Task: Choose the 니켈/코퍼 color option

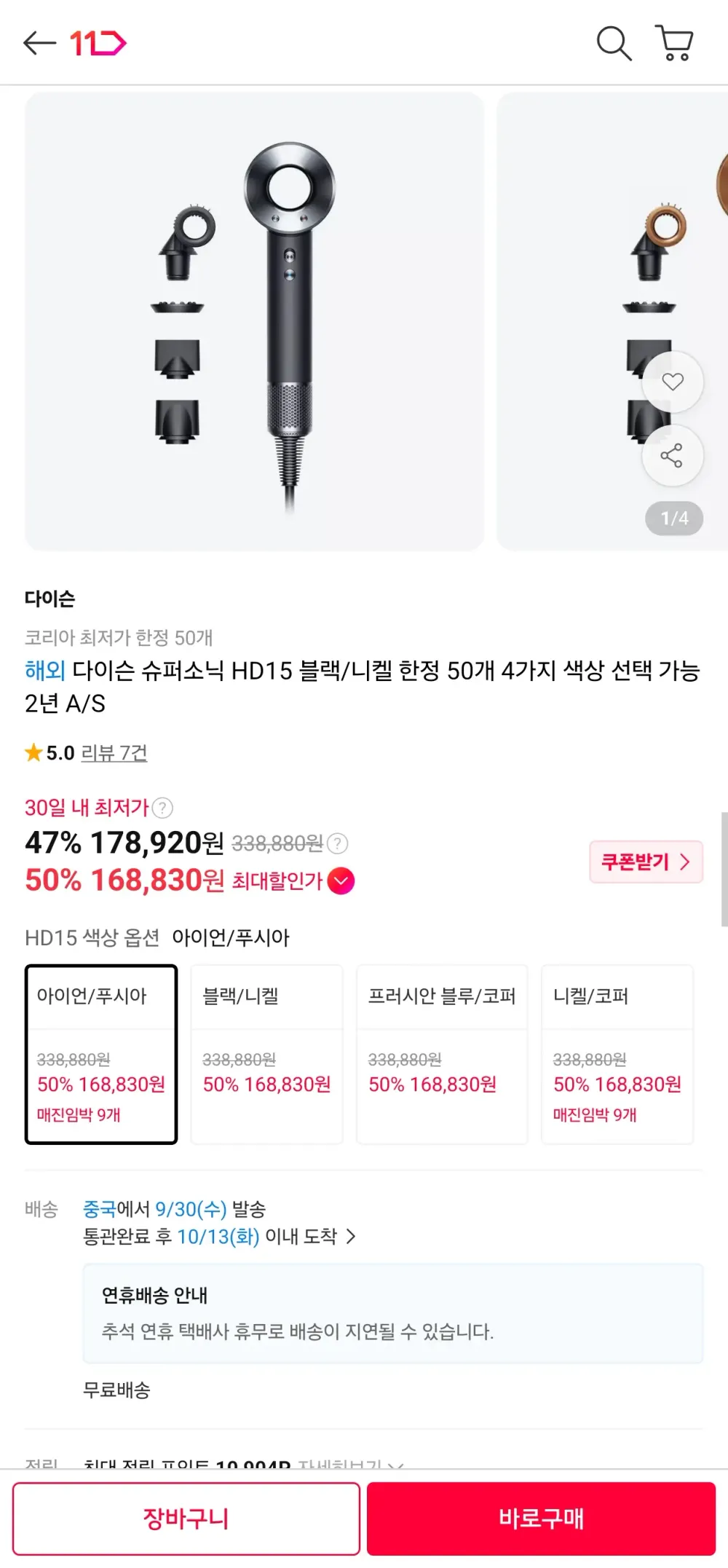Action: pos(617,1055)
